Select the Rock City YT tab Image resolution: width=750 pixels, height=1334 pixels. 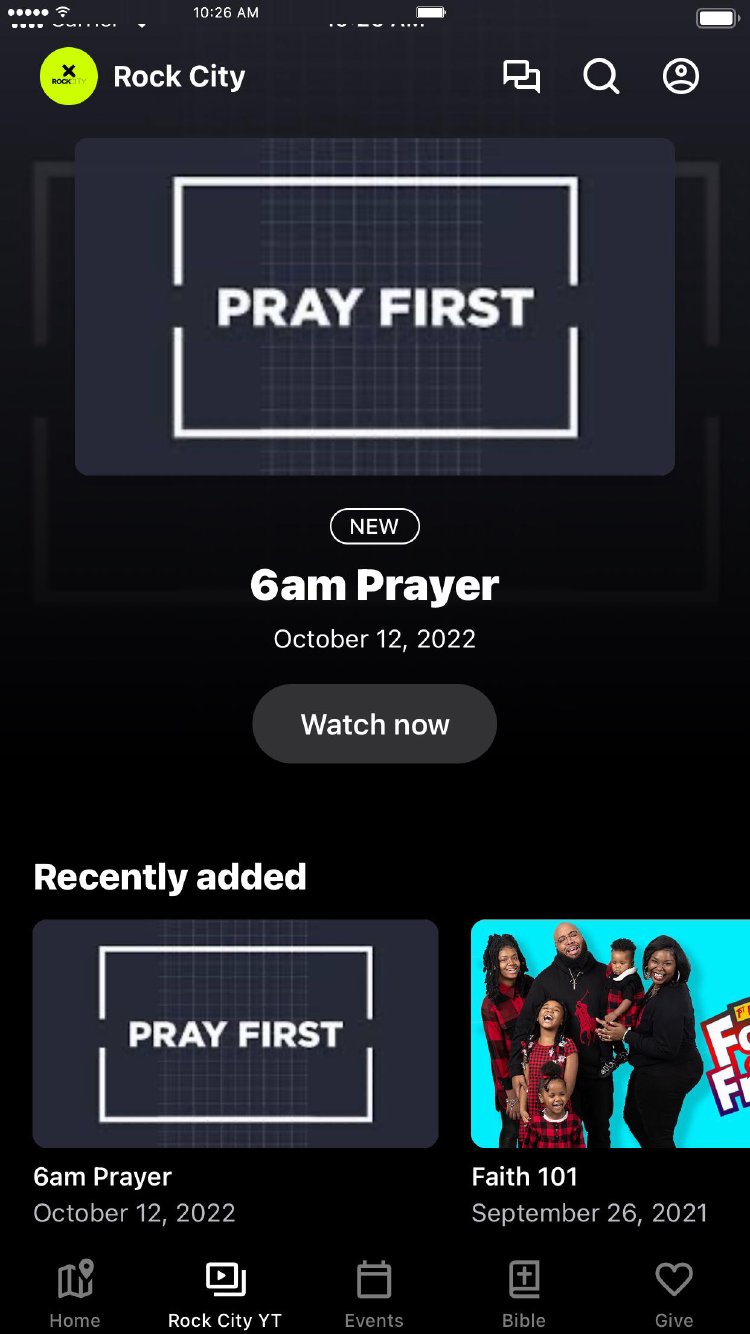pos(225,1294)
